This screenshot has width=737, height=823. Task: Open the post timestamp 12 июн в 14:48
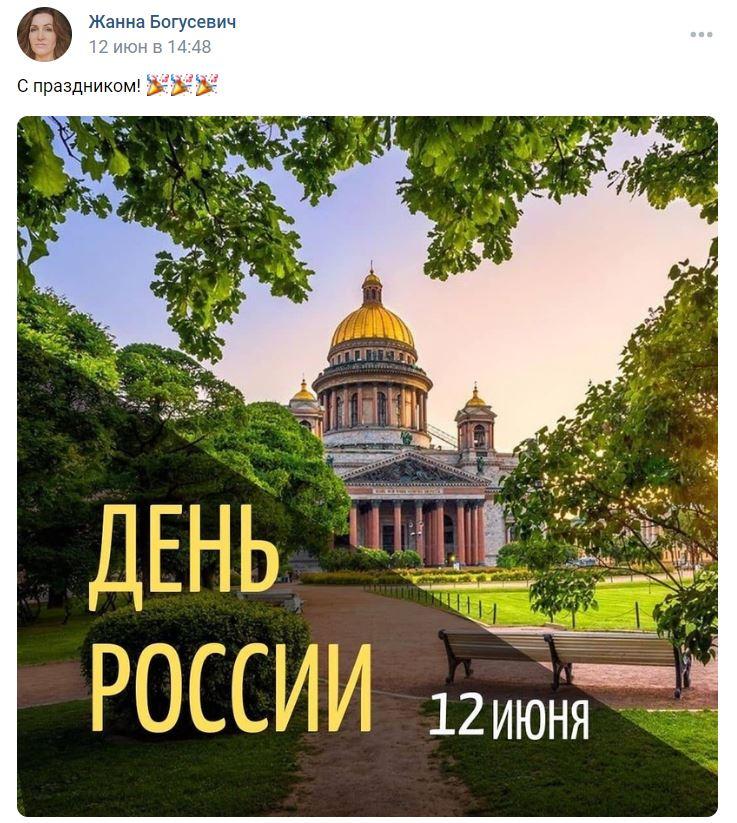pyautogui.click(x=149, y=47)
